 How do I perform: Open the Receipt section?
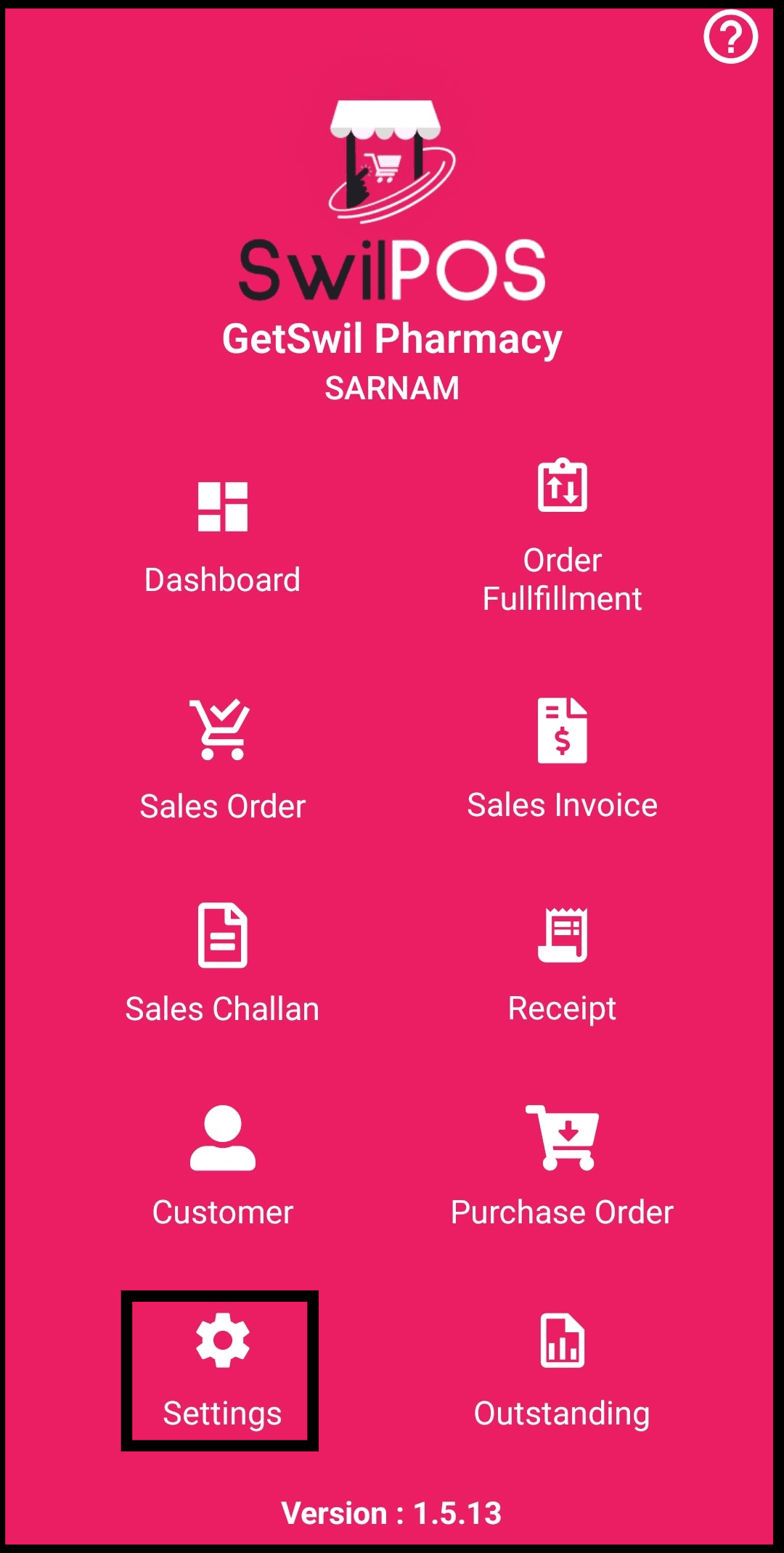tap(562, 963)
